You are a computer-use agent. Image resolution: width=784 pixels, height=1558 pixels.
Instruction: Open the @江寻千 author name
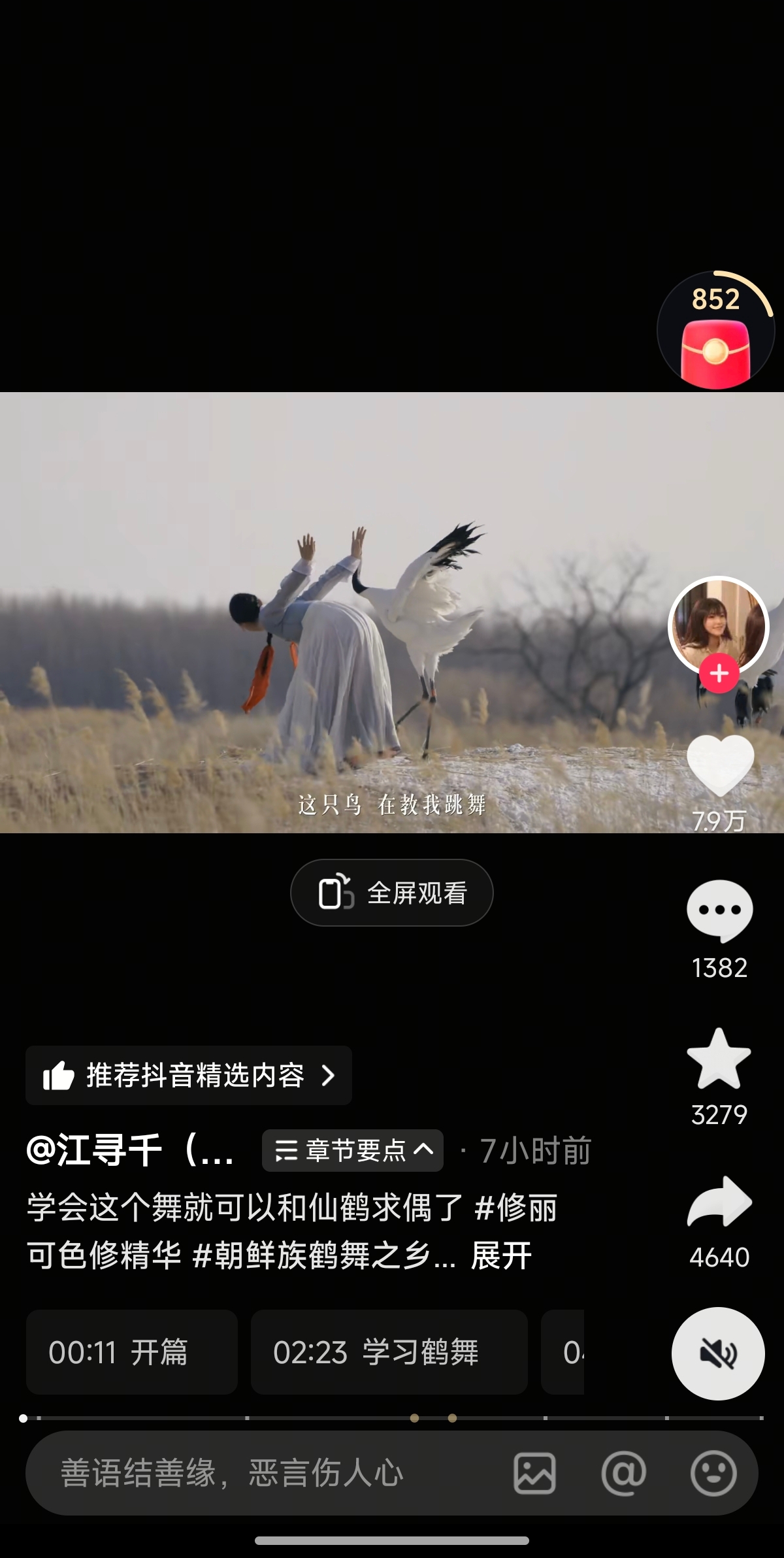click(130, 1150)
